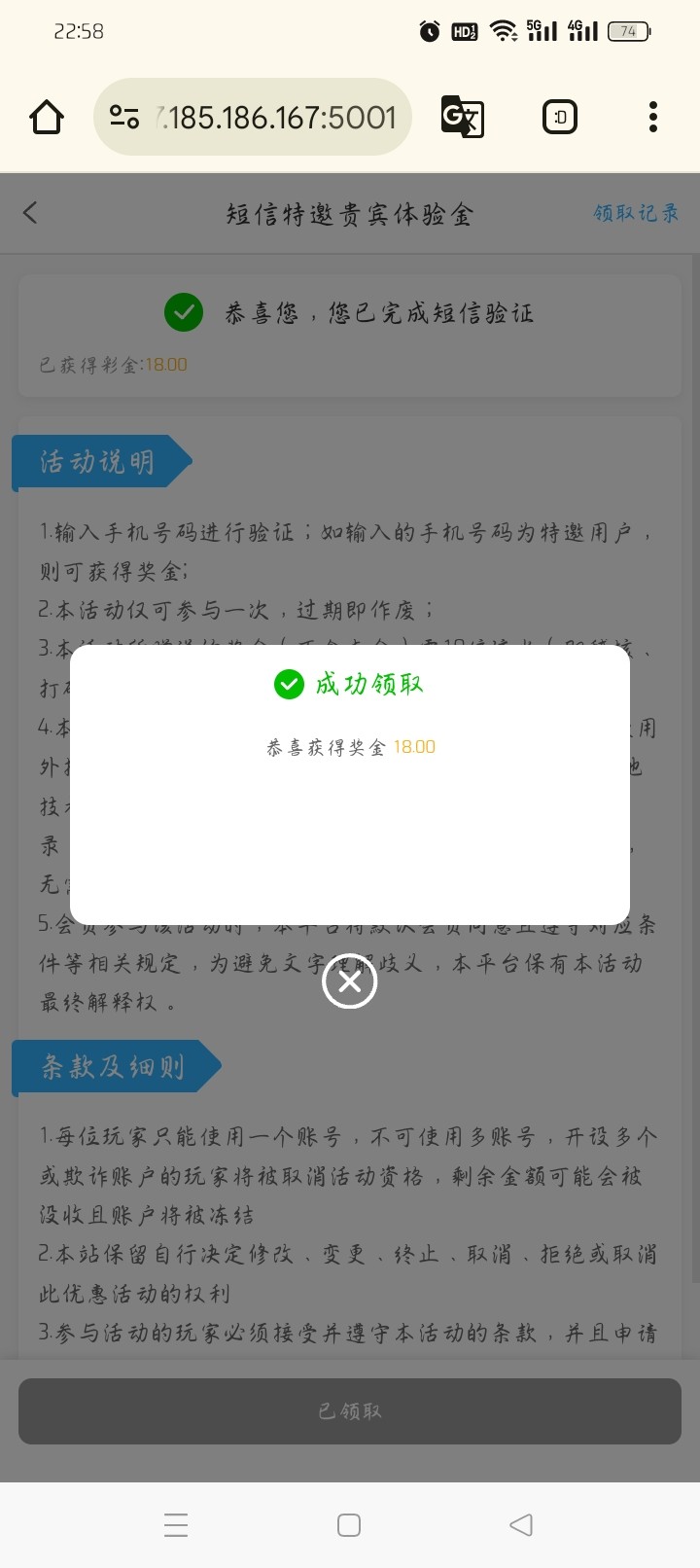Edit the browser address bar URL
Image resolution: width=700 pixels, height=1568 pixels.
pos(277,118)
